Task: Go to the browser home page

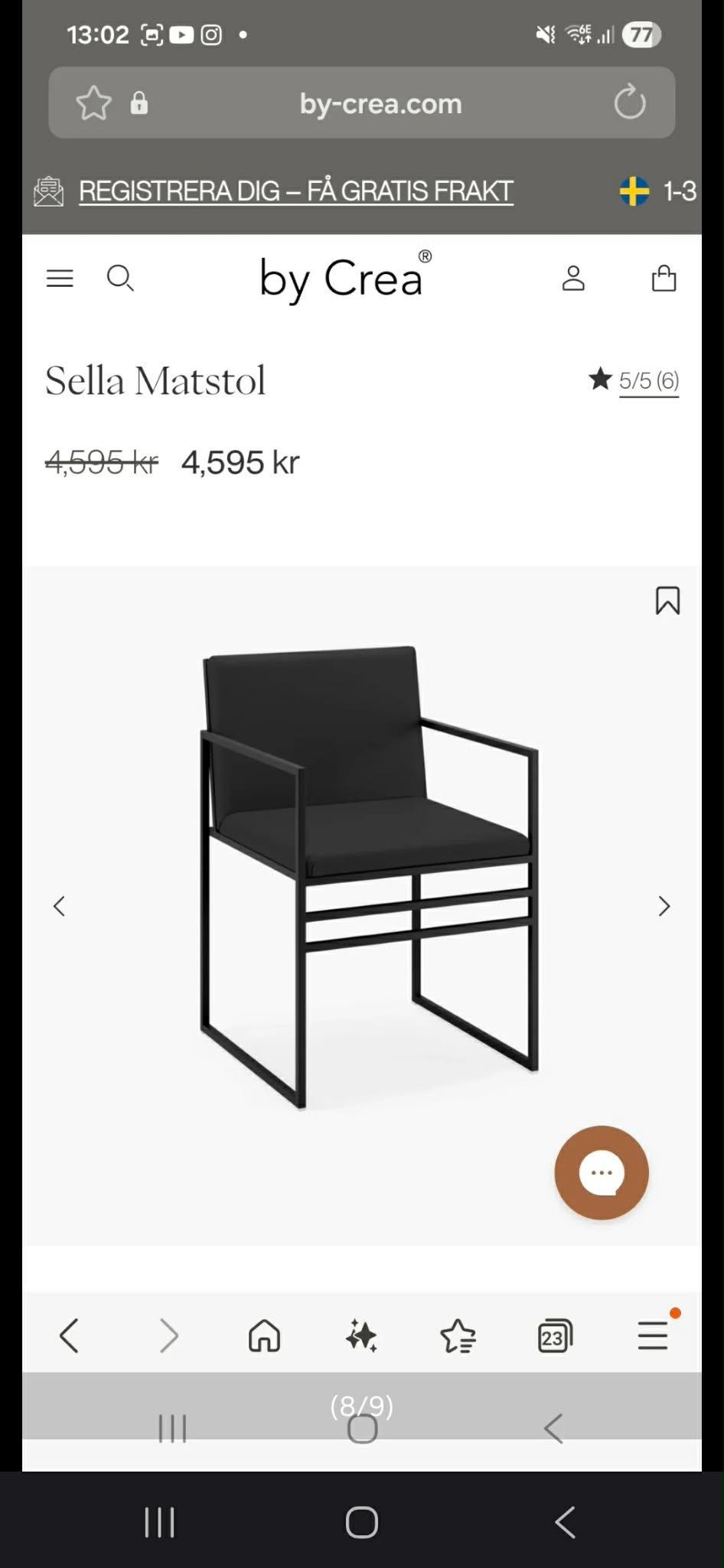Action: [265, 1336]
